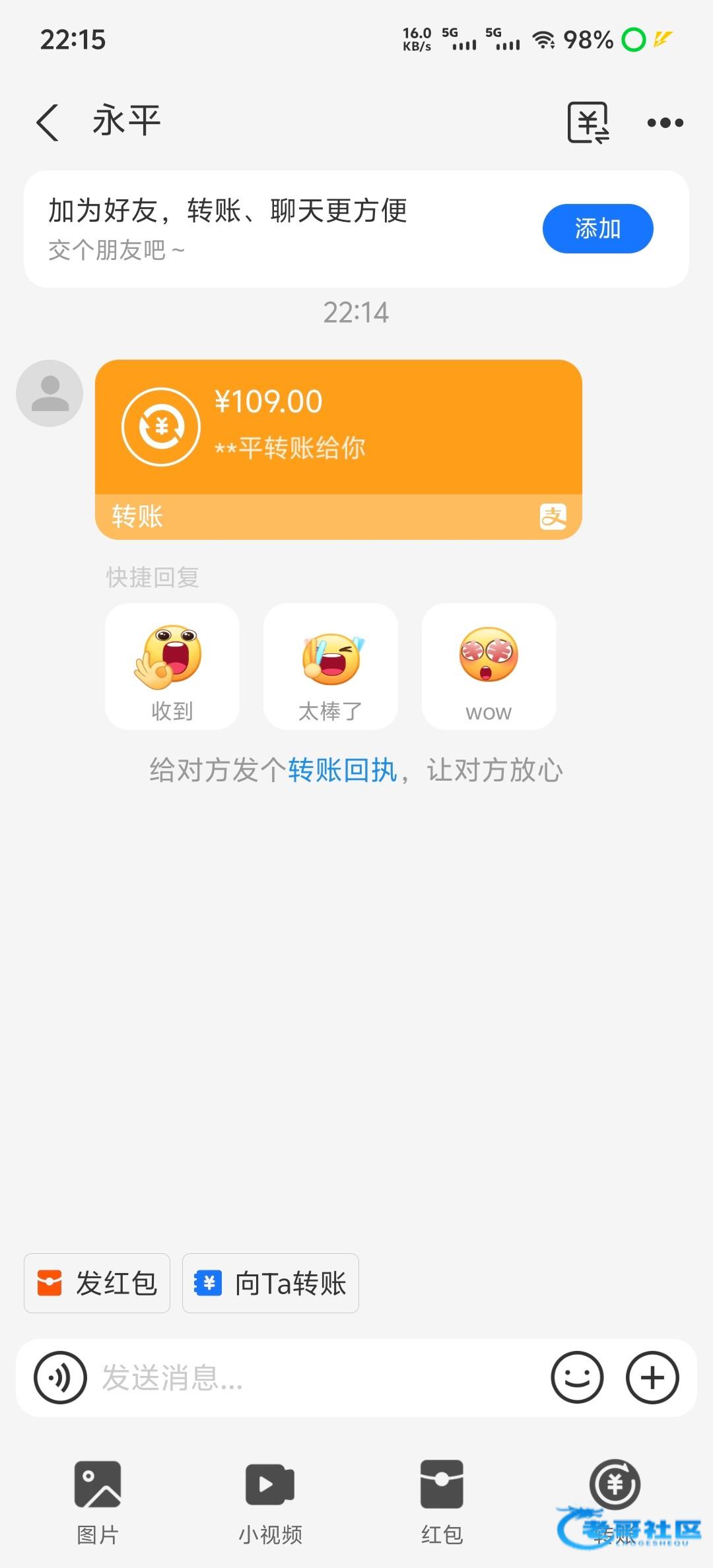Toggle the plus attachments panel

[652, 1377]
